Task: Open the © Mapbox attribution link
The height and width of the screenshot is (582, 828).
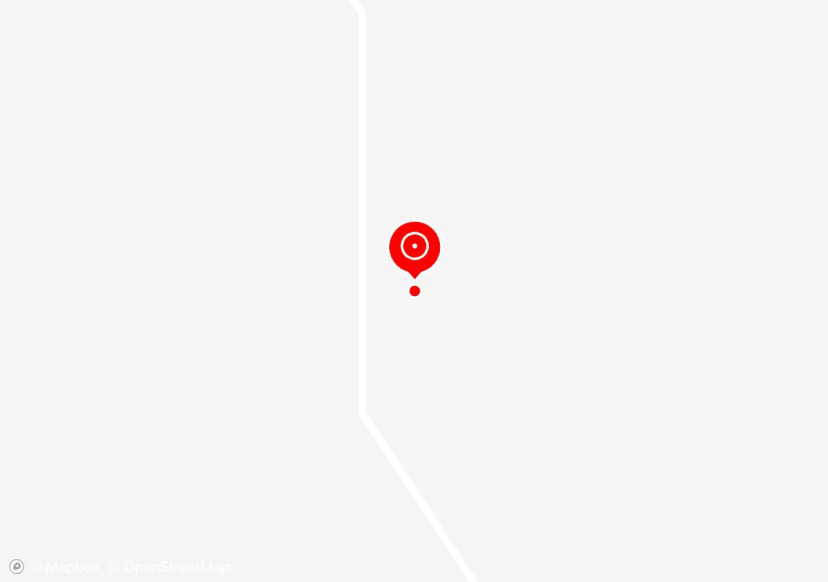Action: click(65, 567)
